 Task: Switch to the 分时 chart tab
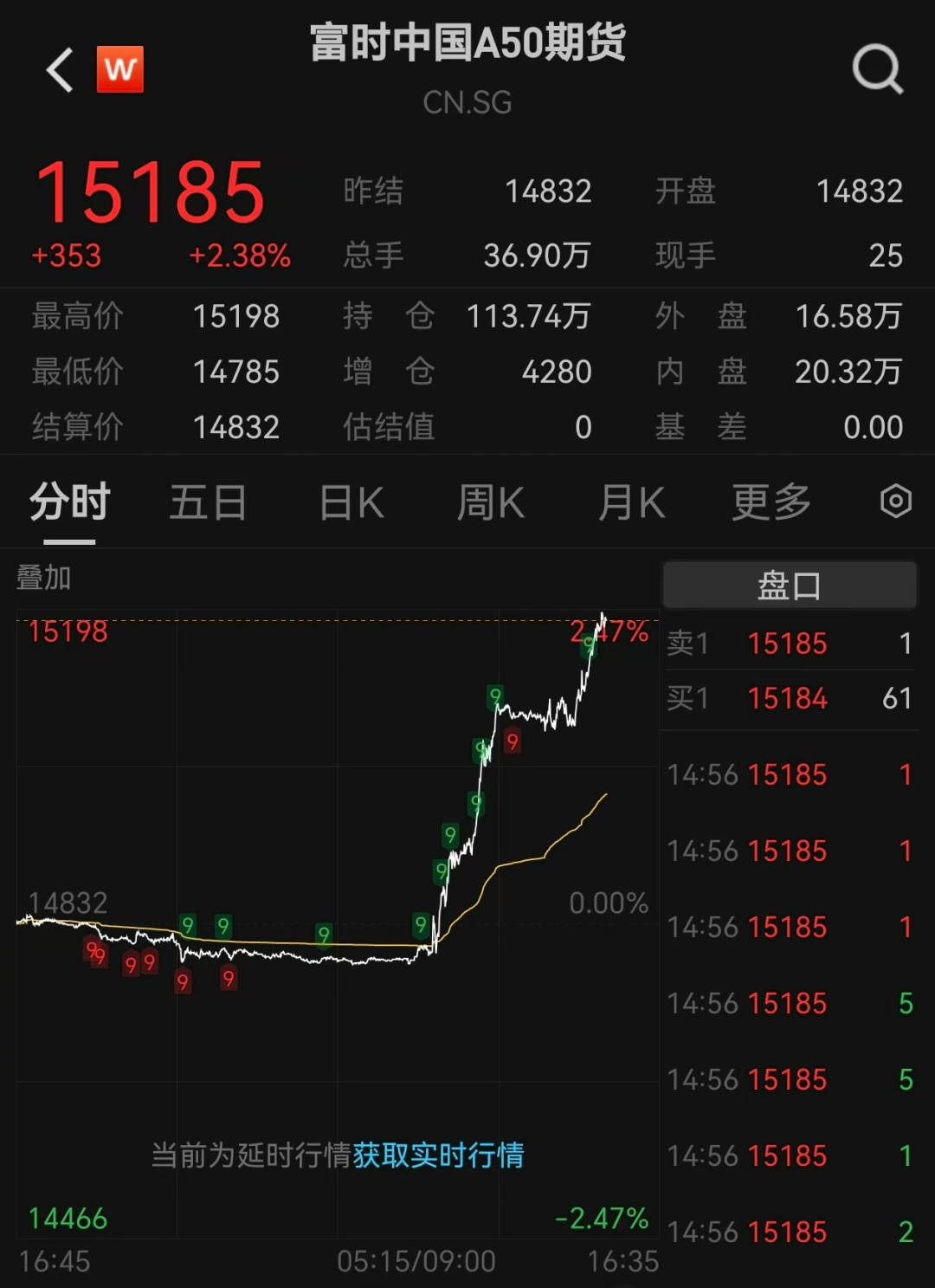click(x=69, y=502)
